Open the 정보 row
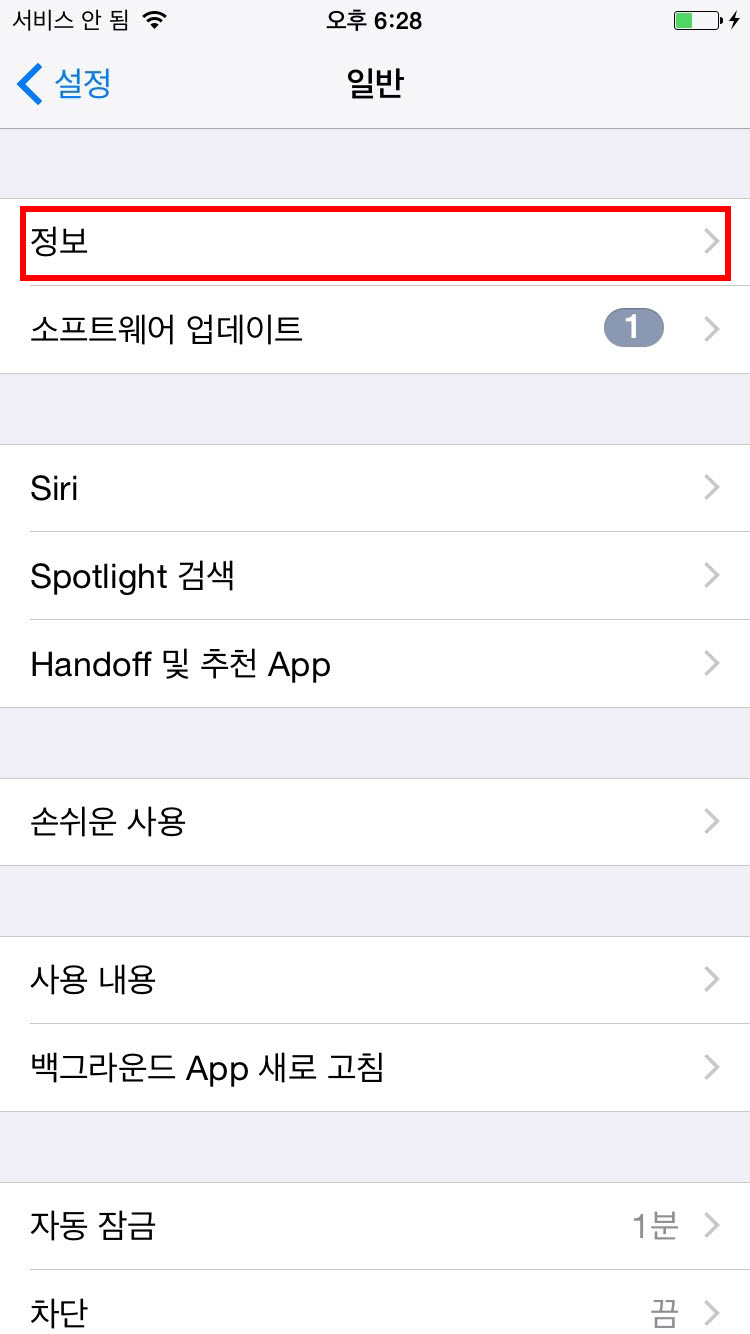Viewport: 750px width, 1334px height. (x=375, y=242)
